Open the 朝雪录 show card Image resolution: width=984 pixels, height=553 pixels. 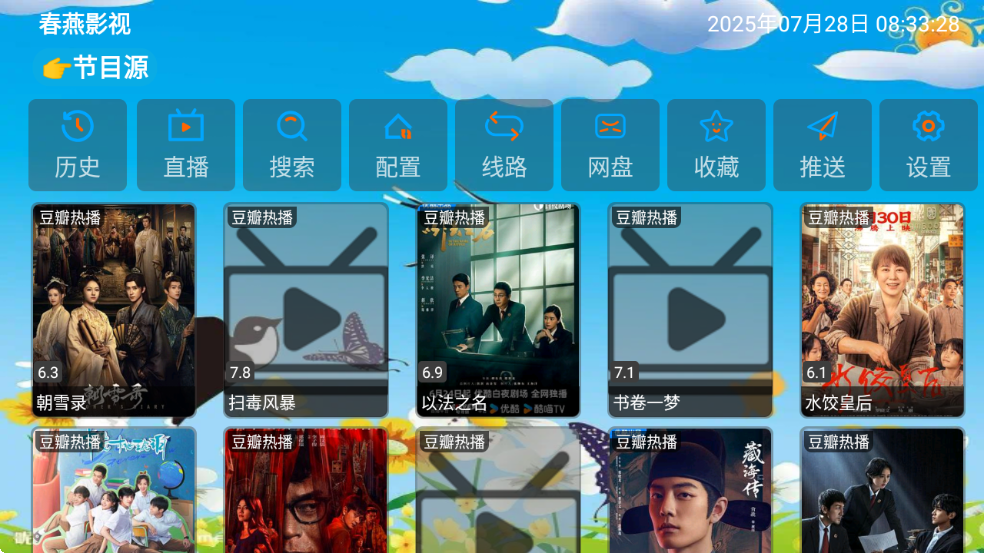click(x=114, y=310)
